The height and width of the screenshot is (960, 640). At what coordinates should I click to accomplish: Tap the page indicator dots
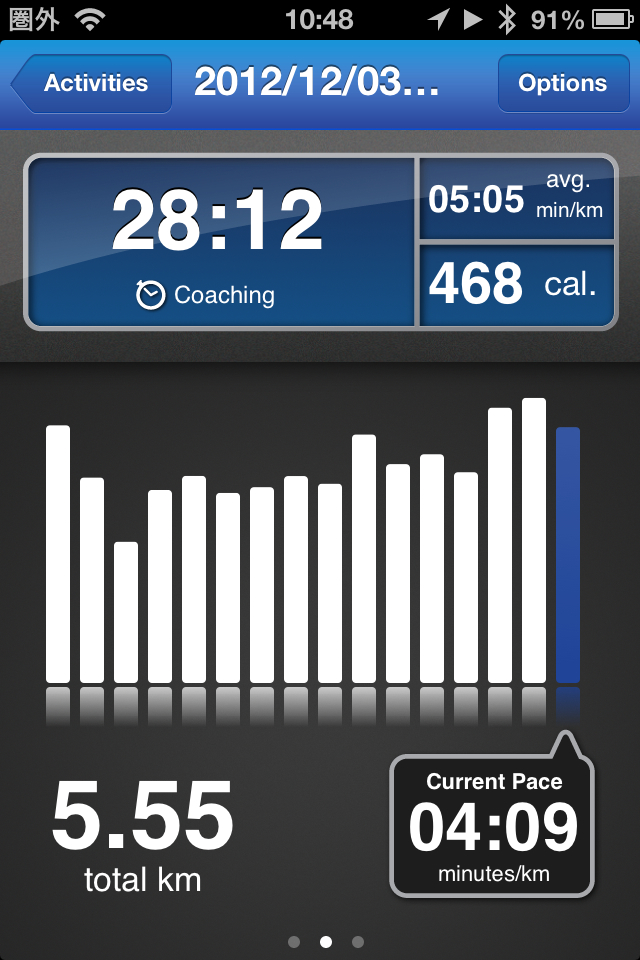pos(325,941)
